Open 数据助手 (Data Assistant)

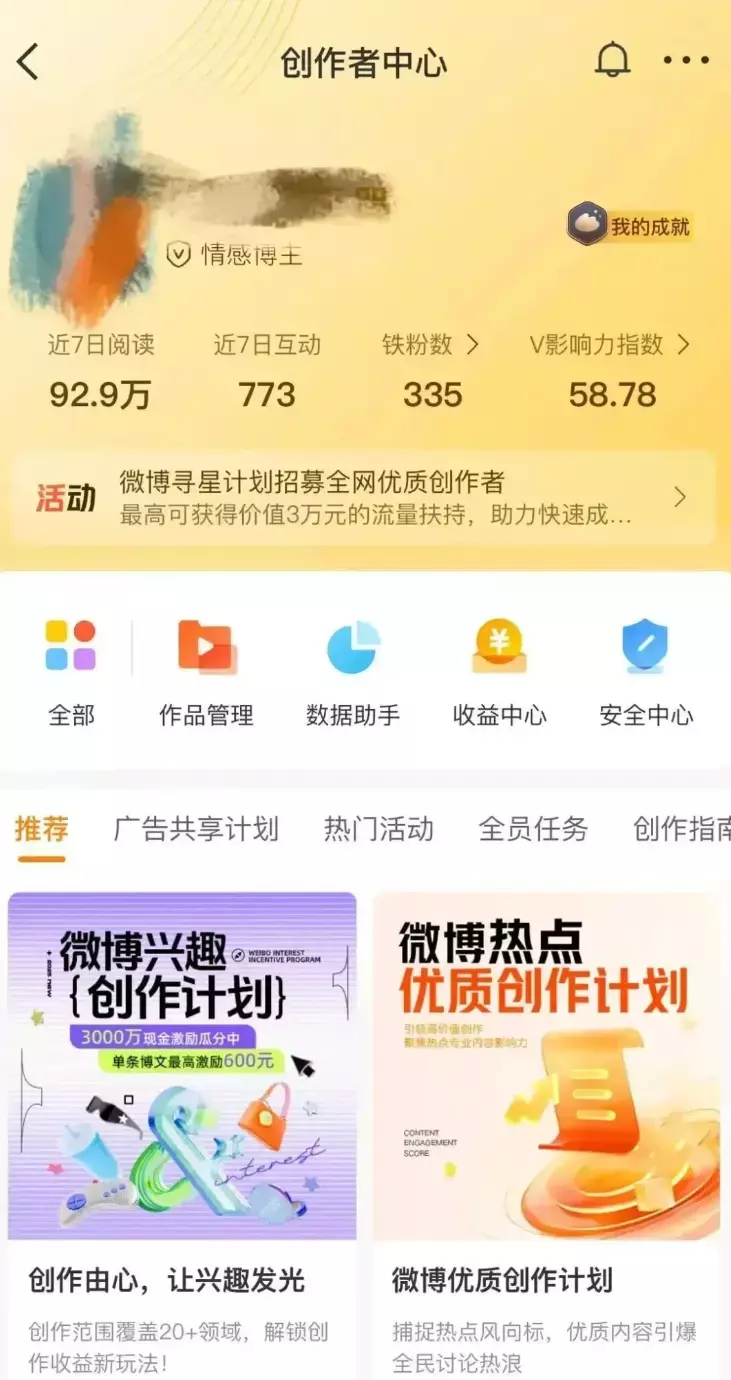click(352, 670)
